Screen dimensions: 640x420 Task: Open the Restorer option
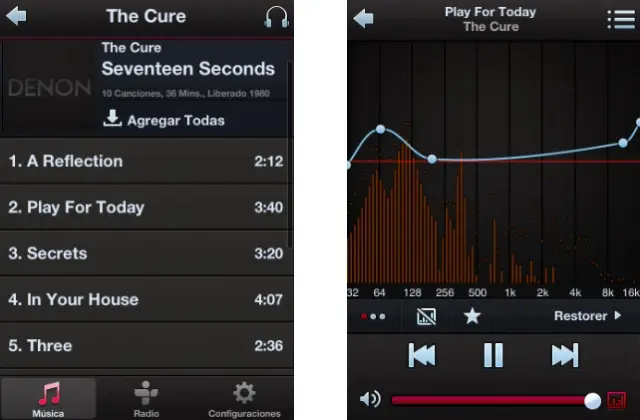(x=587, y=316)
